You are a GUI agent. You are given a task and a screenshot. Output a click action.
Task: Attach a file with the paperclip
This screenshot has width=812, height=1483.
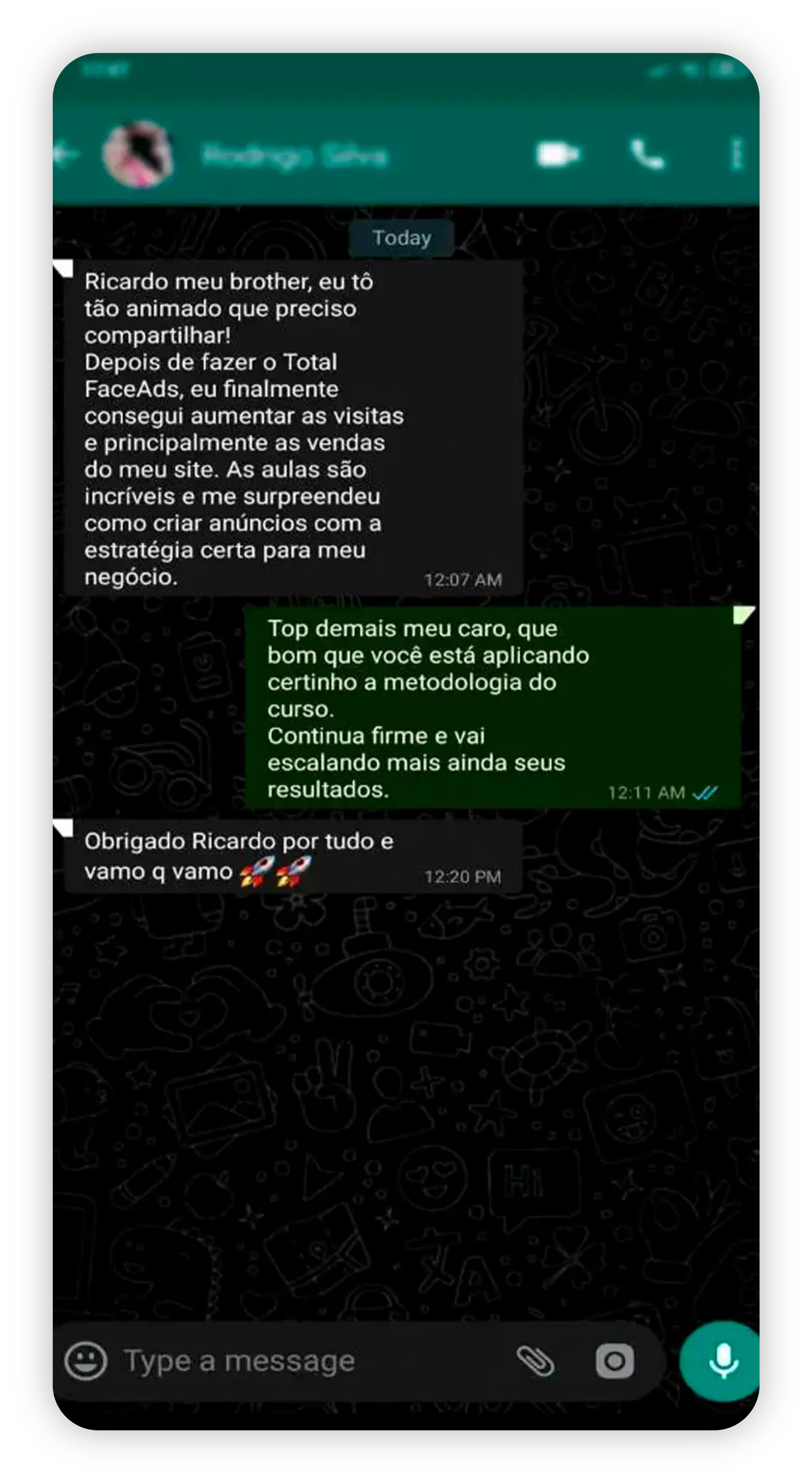pyautogui.click(x=536, y=1361)
